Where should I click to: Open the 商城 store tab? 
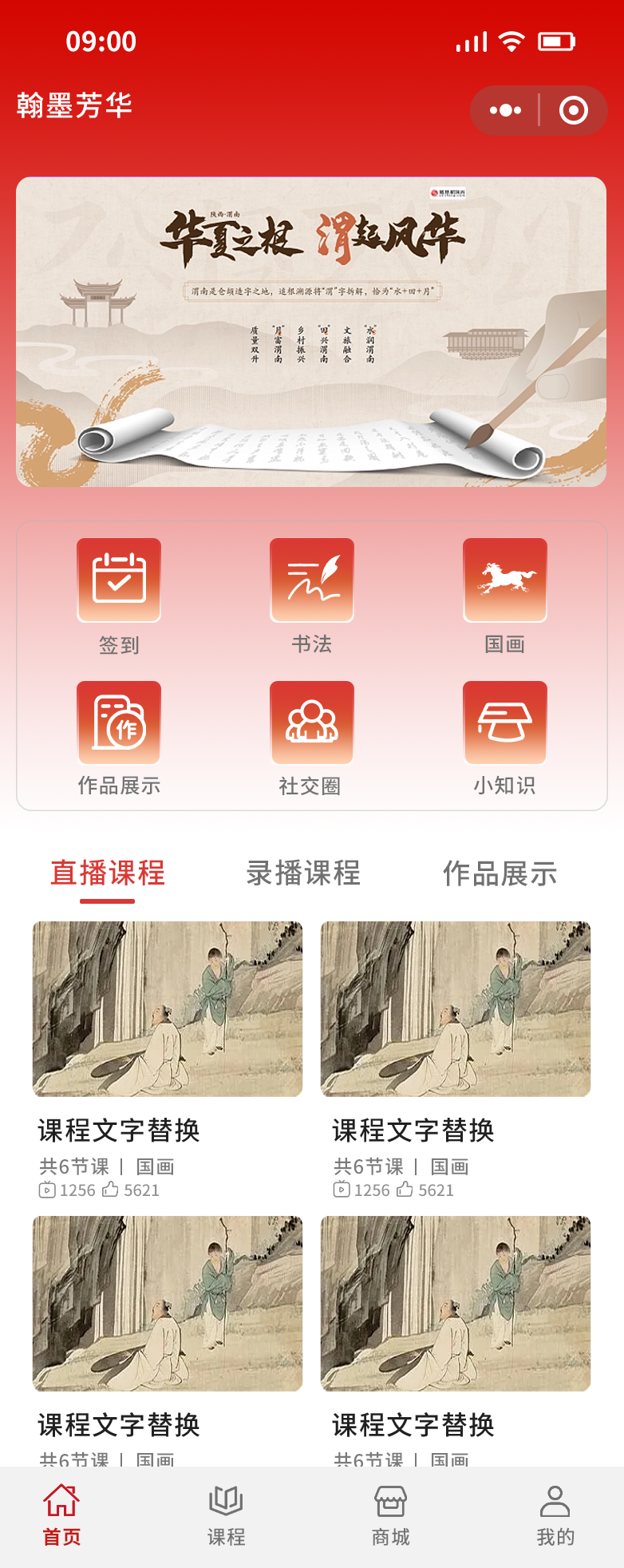(391, 1515)
